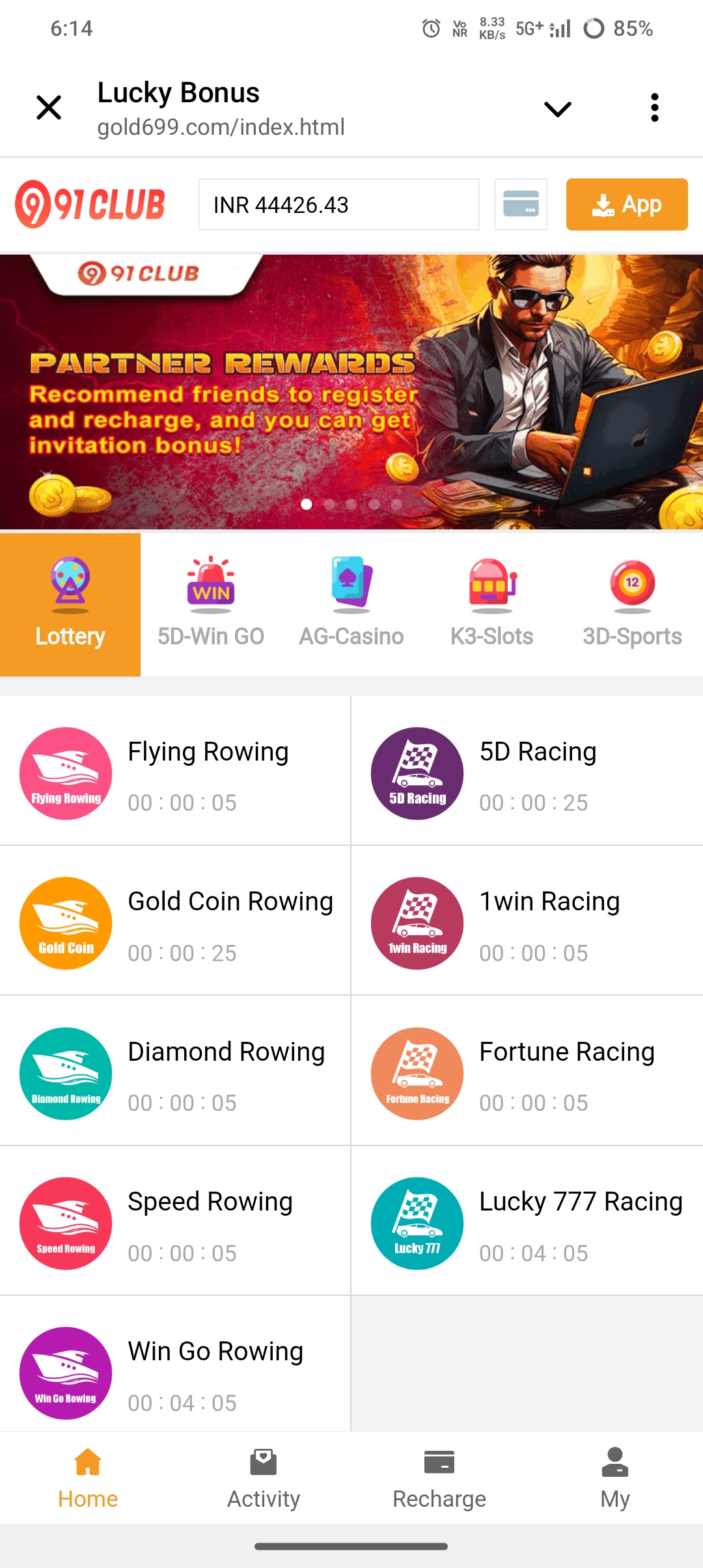Open the Flying Rowing game
This screenshot has width=703, height=1568.
pyautogui.click(x=175, y=772)
